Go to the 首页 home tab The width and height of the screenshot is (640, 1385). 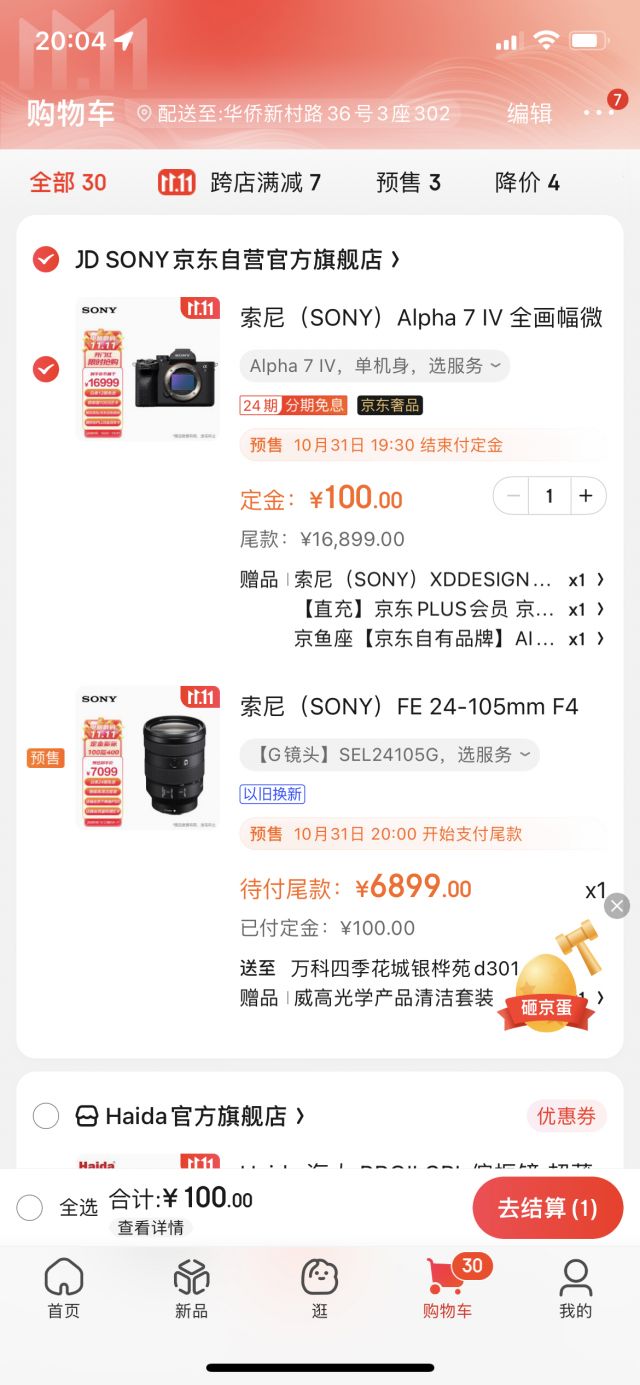[x=64, y=1289]
